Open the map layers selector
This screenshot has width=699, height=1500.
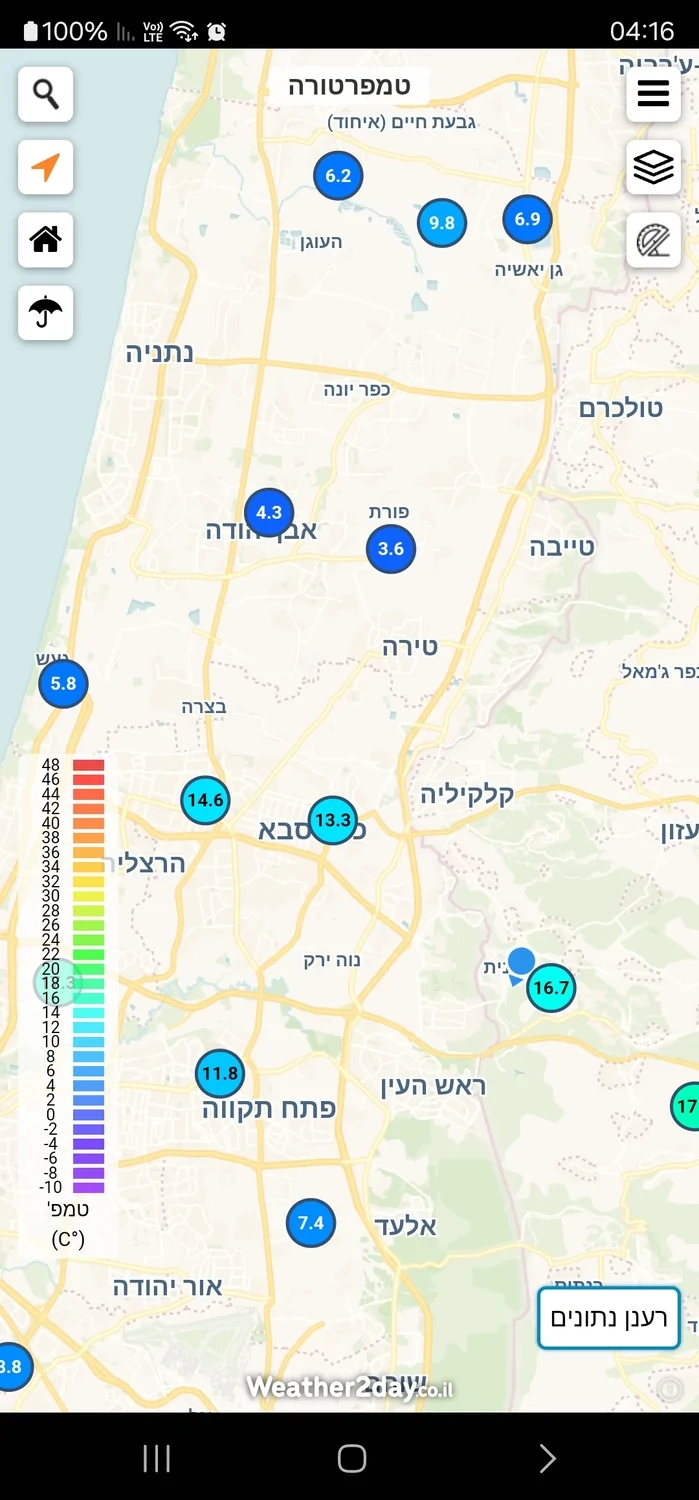click(653, 167)
